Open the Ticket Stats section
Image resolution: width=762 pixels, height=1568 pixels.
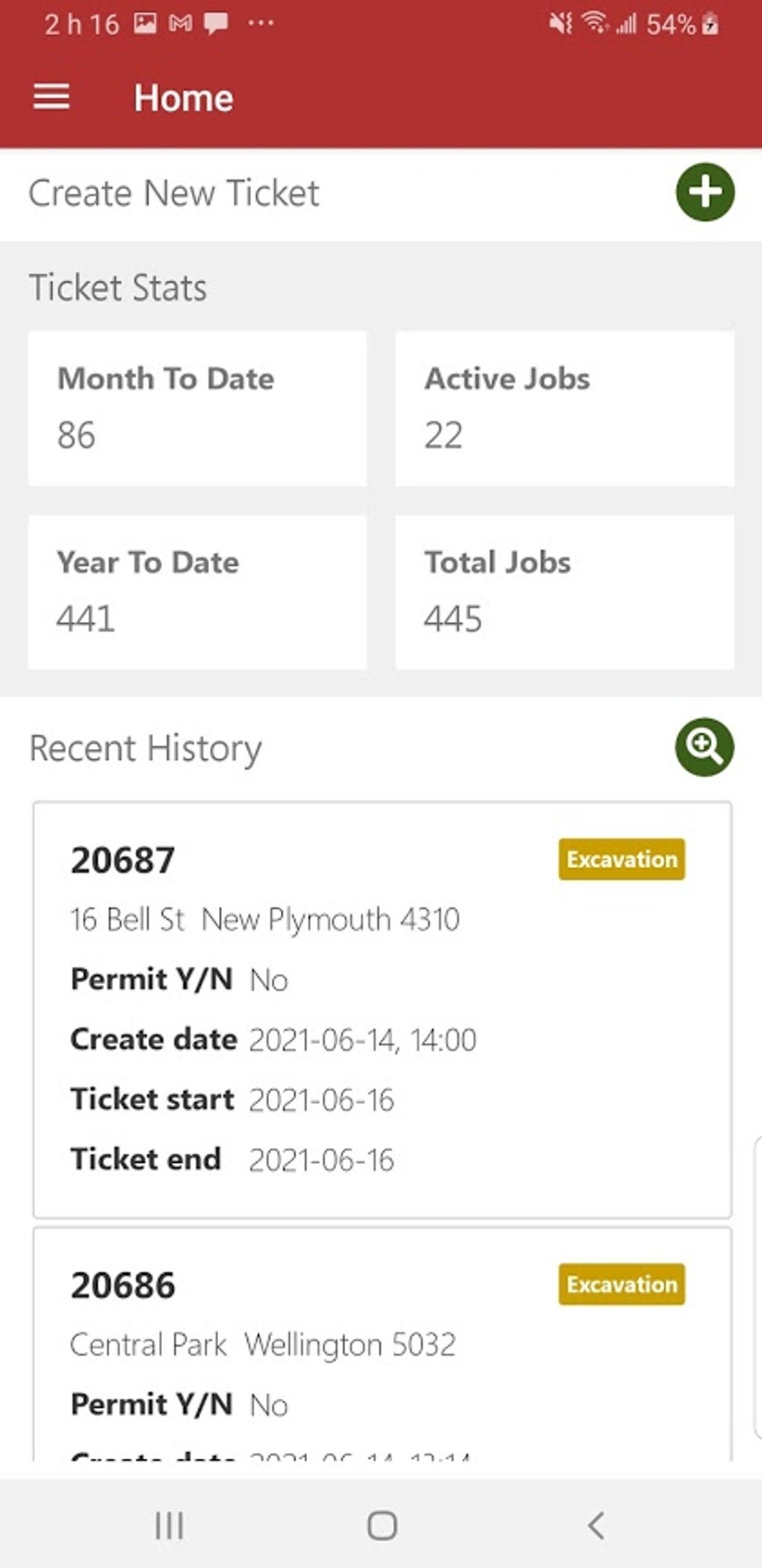117,287
